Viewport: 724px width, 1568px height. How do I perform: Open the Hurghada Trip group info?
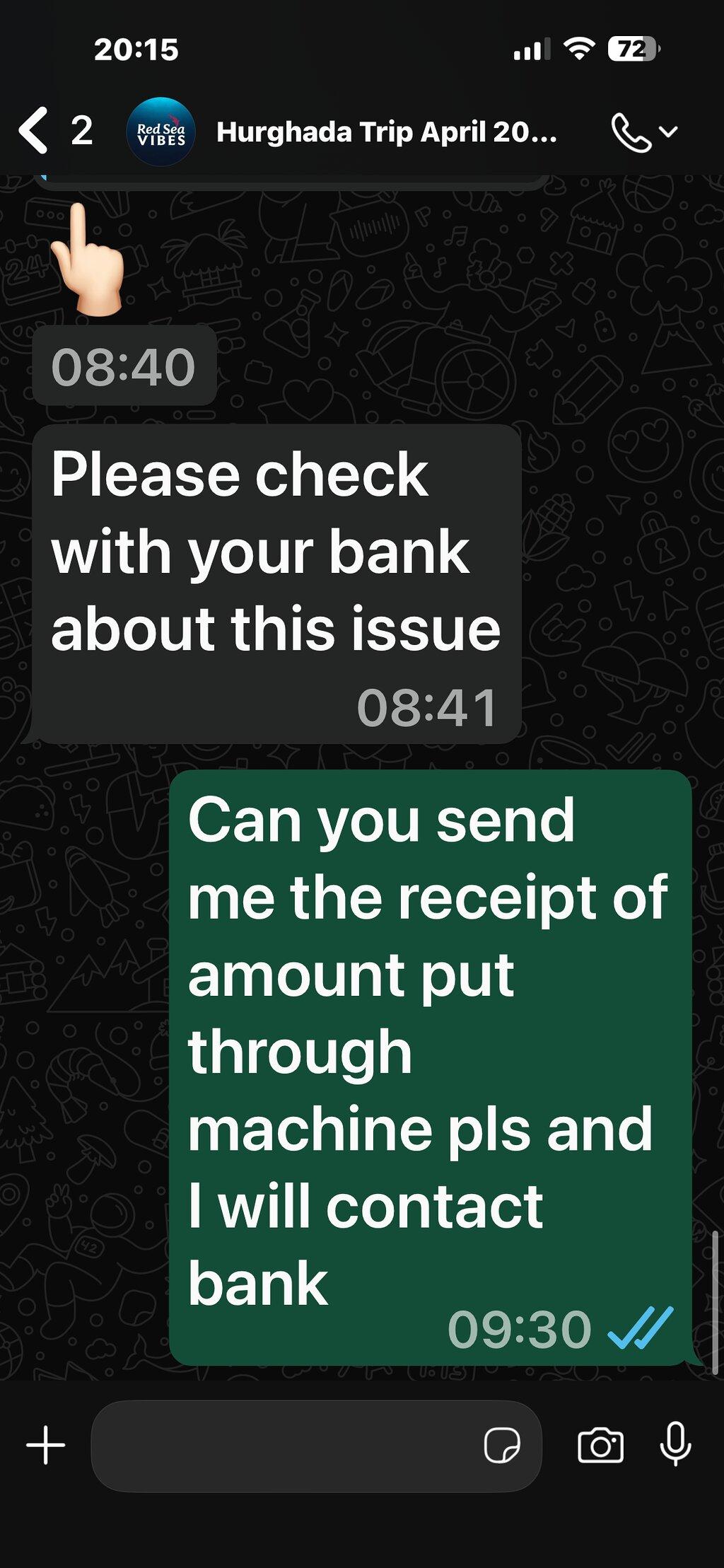(x=386, y=132)
